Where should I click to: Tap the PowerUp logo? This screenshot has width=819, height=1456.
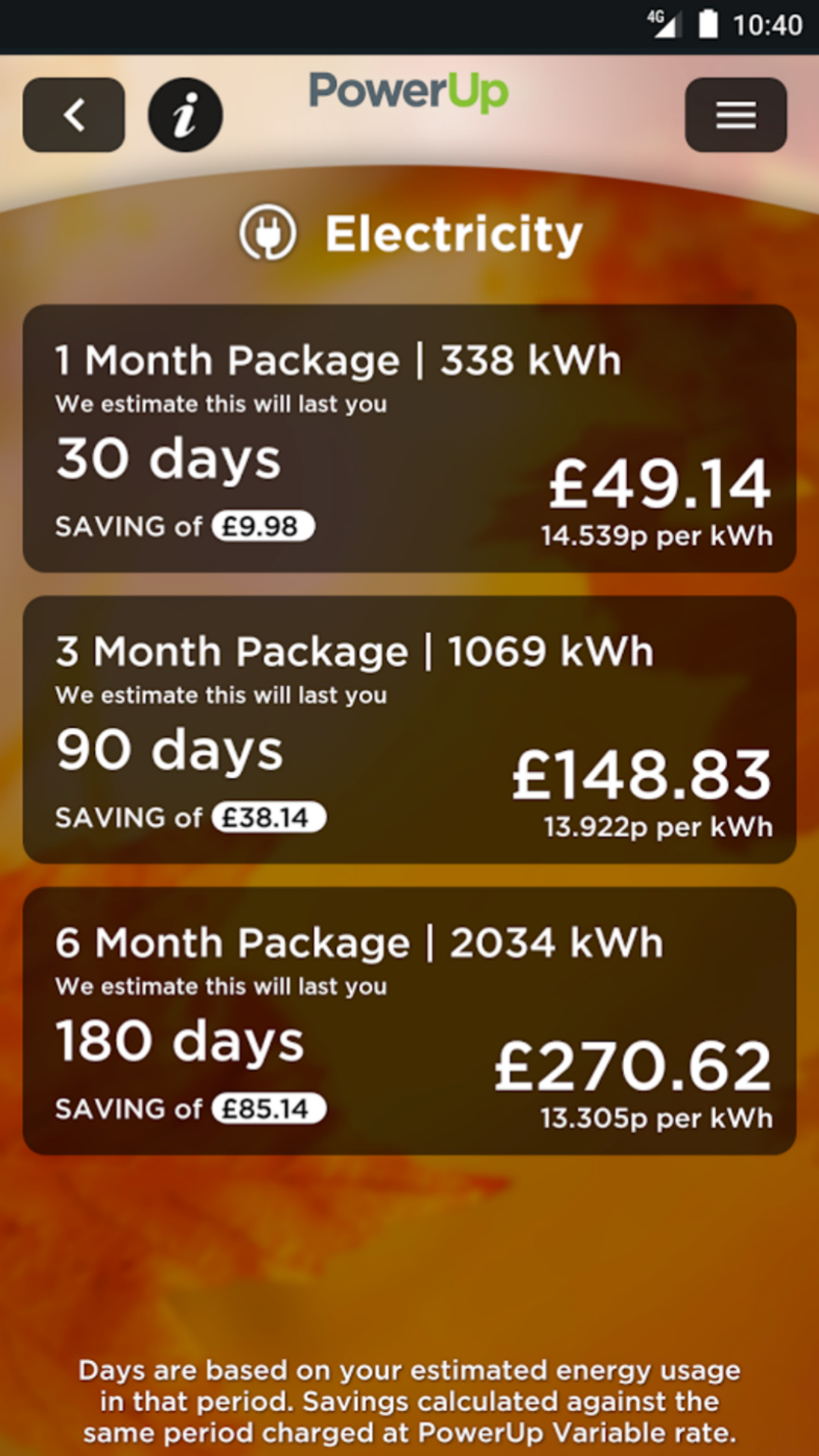[408, 93]
